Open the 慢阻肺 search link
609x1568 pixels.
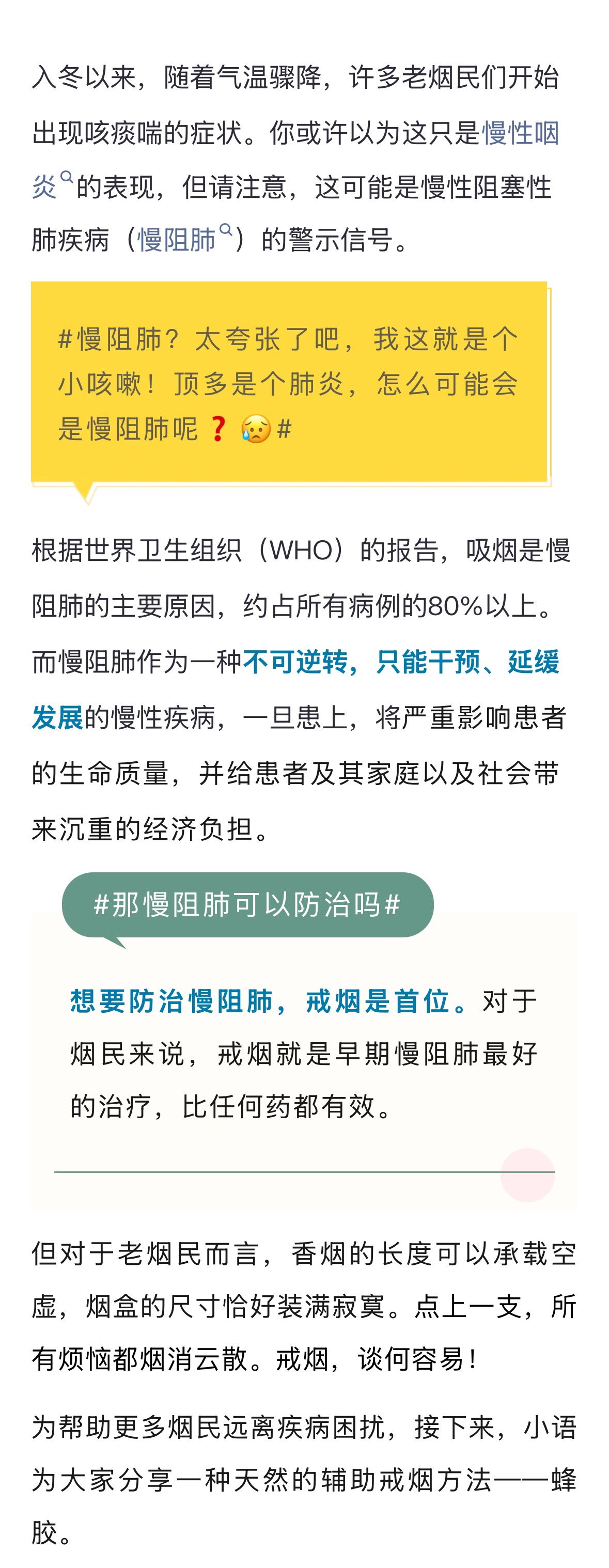coord(177,240)
